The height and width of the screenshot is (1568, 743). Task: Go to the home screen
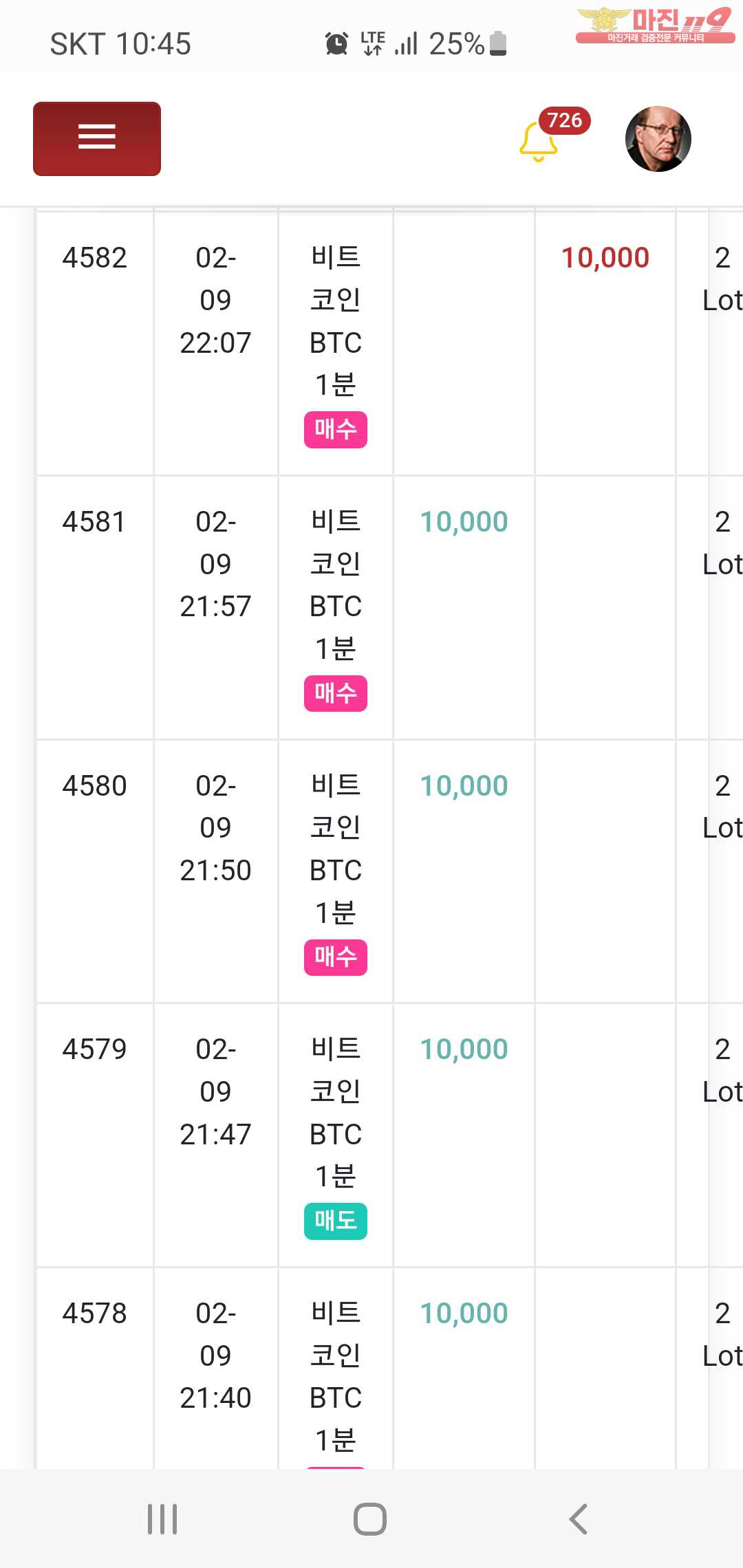pos(370,1518)
